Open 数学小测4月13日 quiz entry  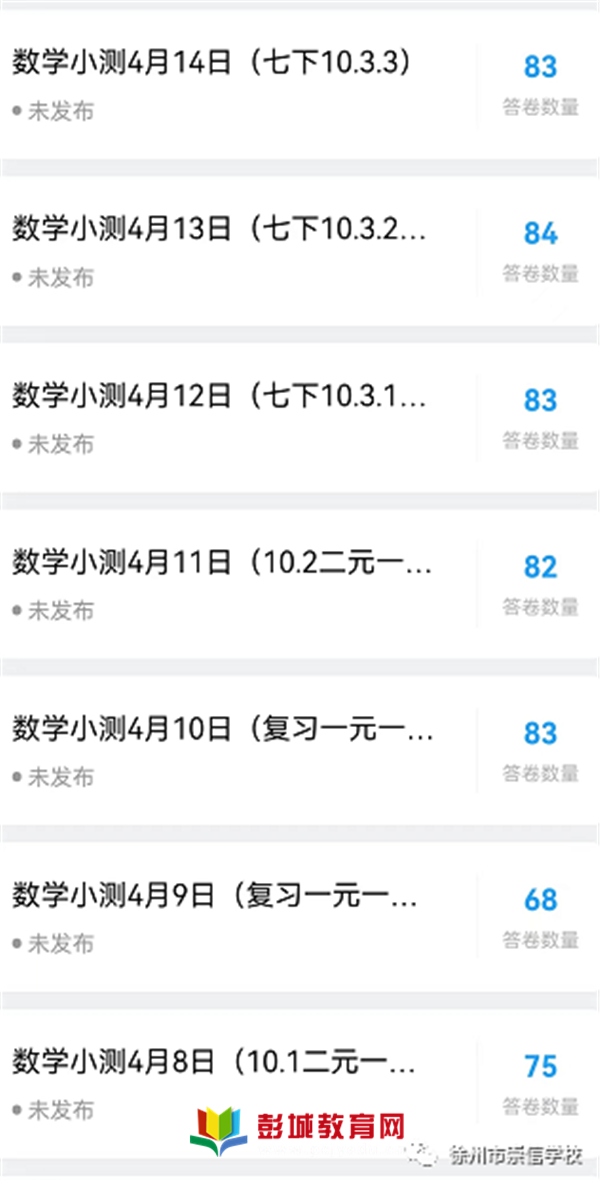300,251
